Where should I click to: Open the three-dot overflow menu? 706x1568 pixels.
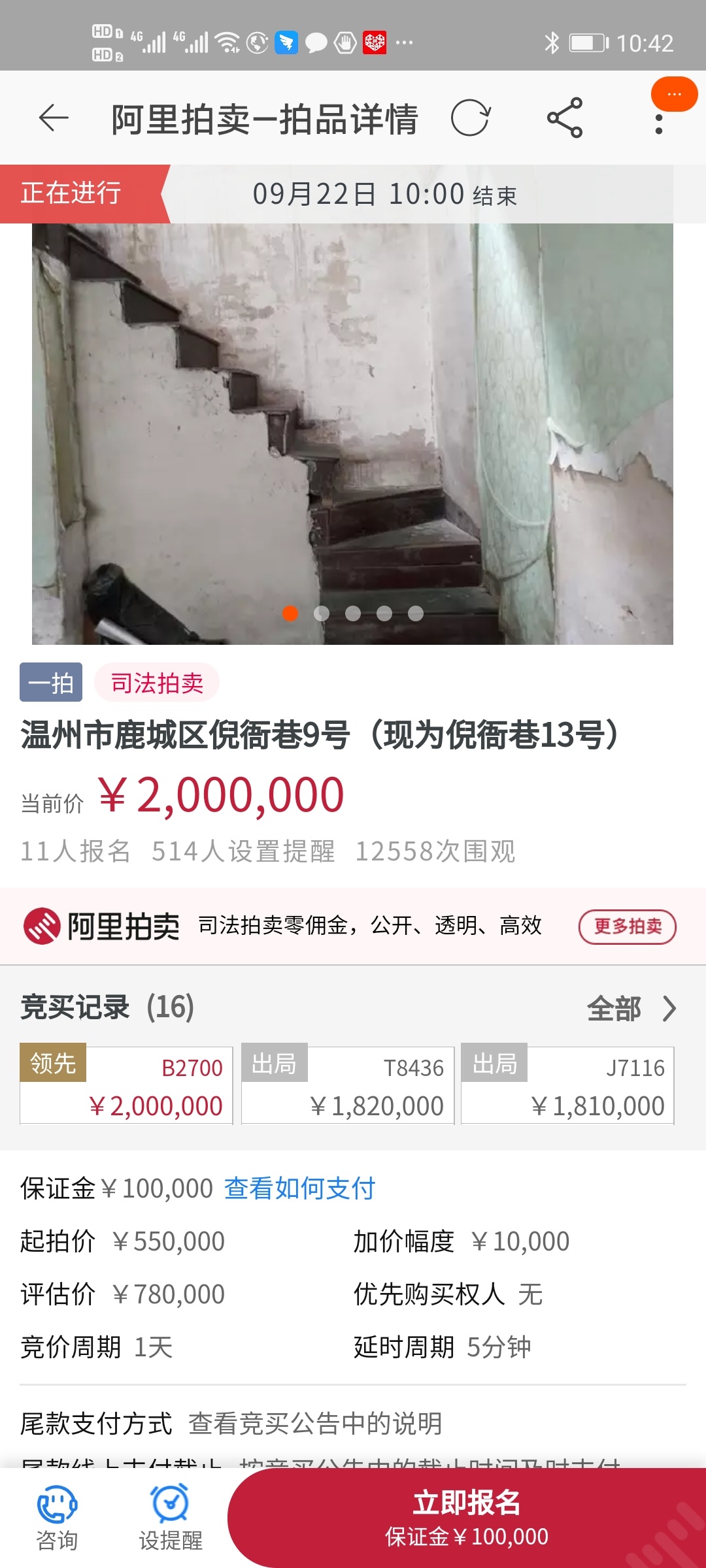pos(658,124)
